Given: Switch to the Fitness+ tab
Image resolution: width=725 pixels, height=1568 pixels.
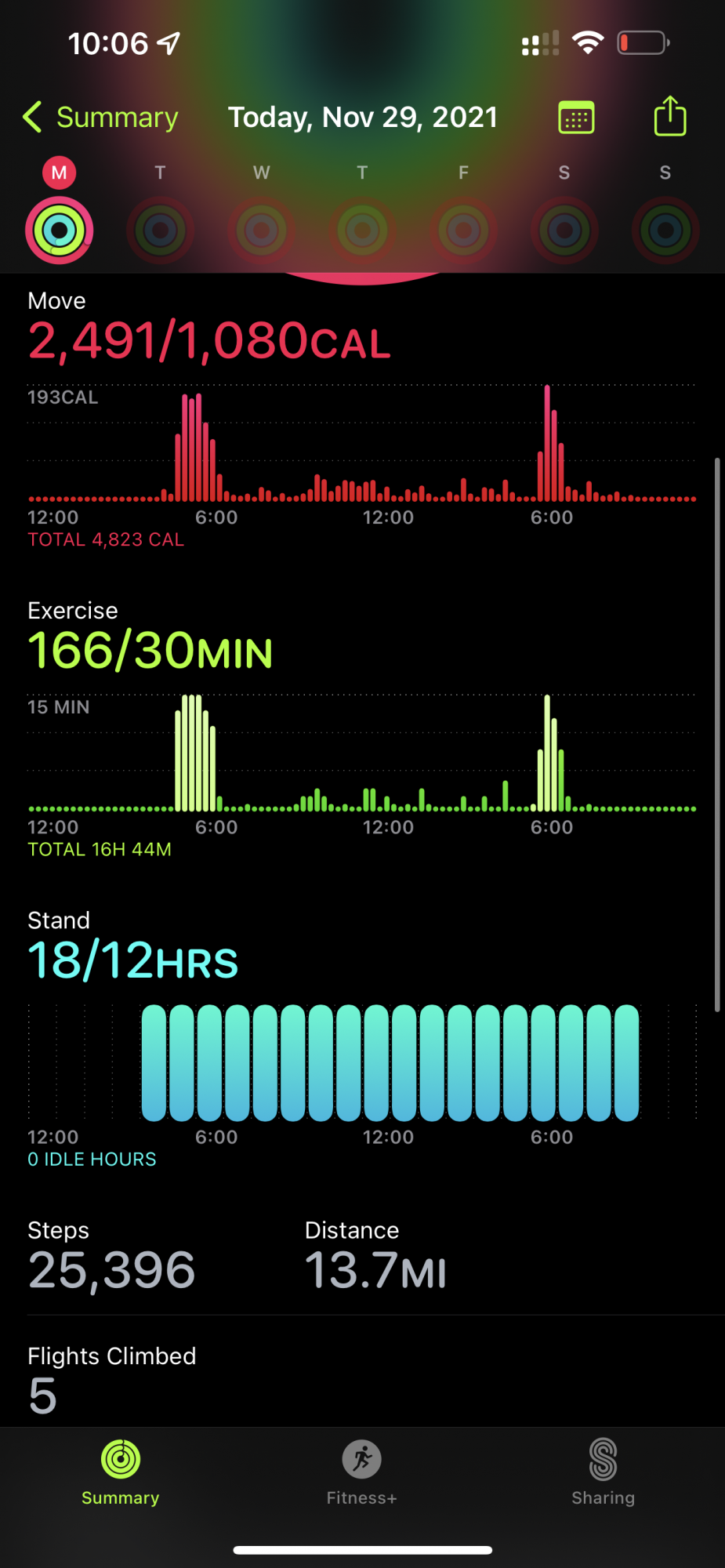Looking at the screenshot, I should click(x=361, y=1472).
